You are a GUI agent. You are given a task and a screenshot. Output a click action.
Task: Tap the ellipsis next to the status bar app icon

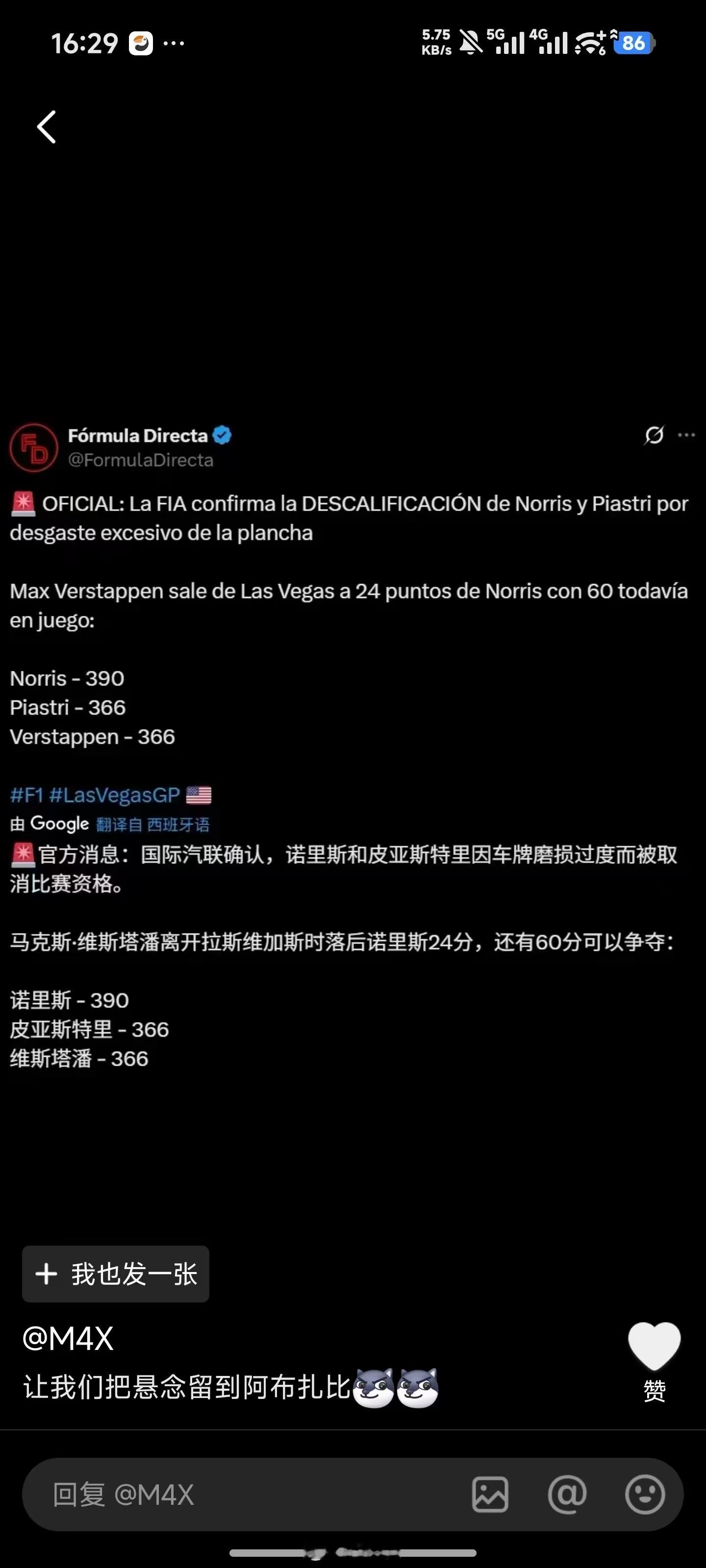(173, 43)
